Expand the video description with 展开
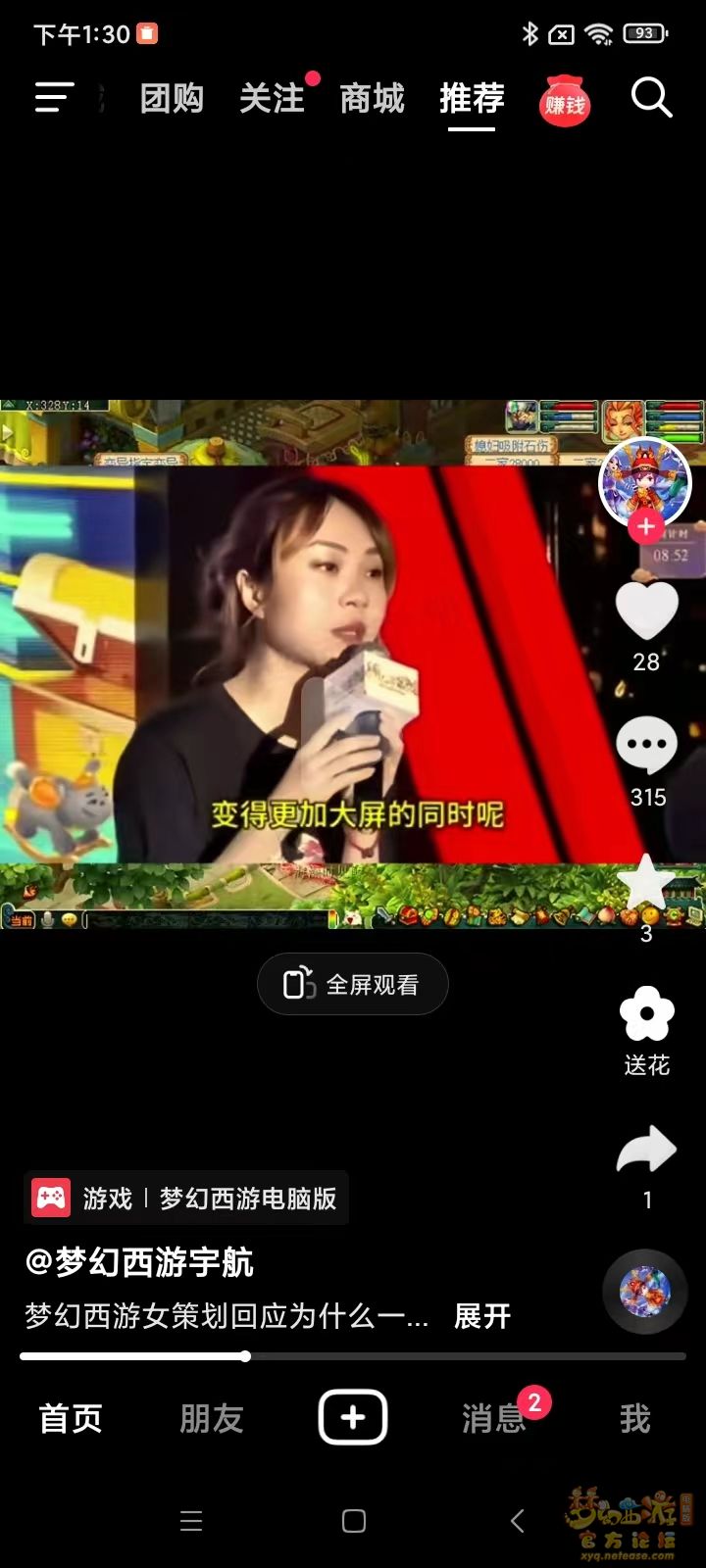This screenshot has height=1568, width=706. 481,1316
